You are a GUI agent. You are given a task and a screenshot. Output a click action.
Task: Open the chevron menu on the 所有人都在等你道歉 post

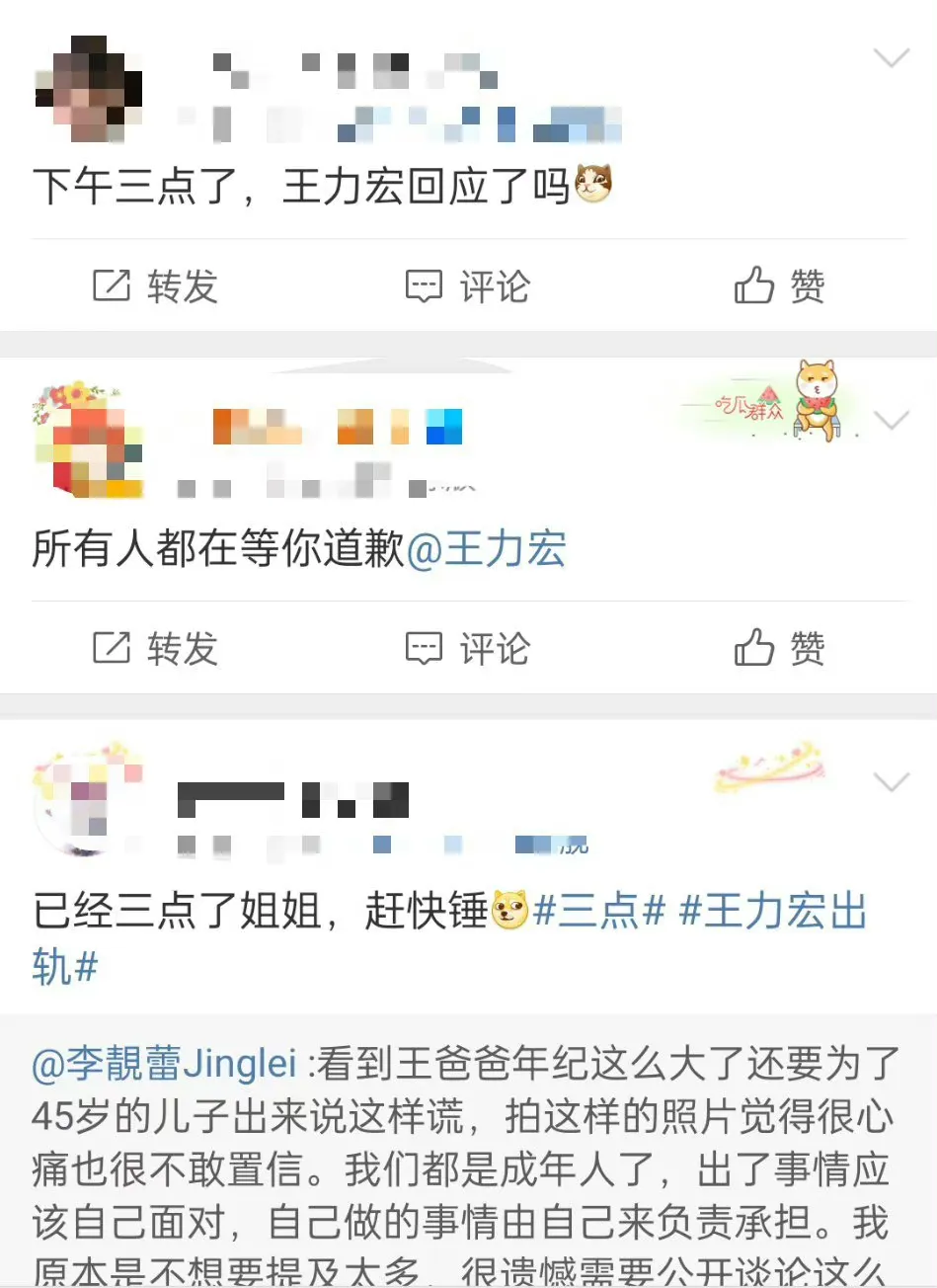click(891, 421)
